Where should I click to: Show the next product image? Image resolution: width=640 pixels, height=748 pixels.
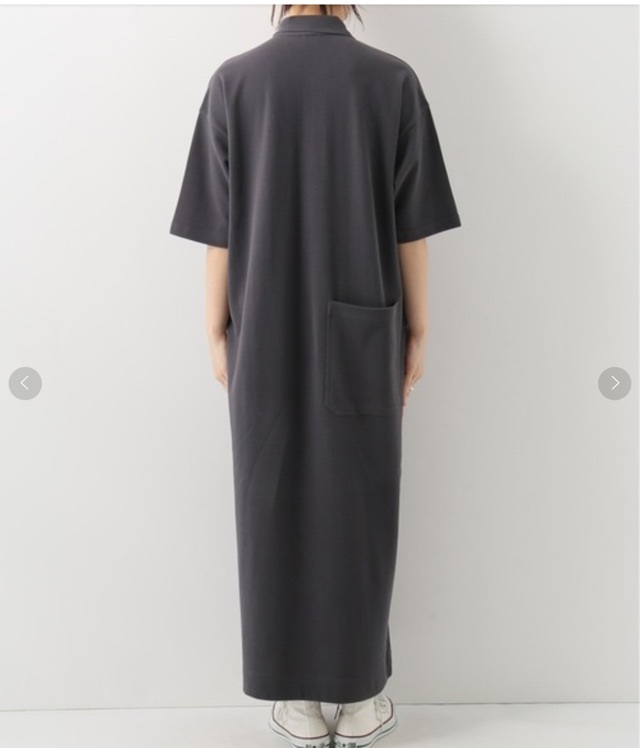pyautogui.click(x=614, y=383)
